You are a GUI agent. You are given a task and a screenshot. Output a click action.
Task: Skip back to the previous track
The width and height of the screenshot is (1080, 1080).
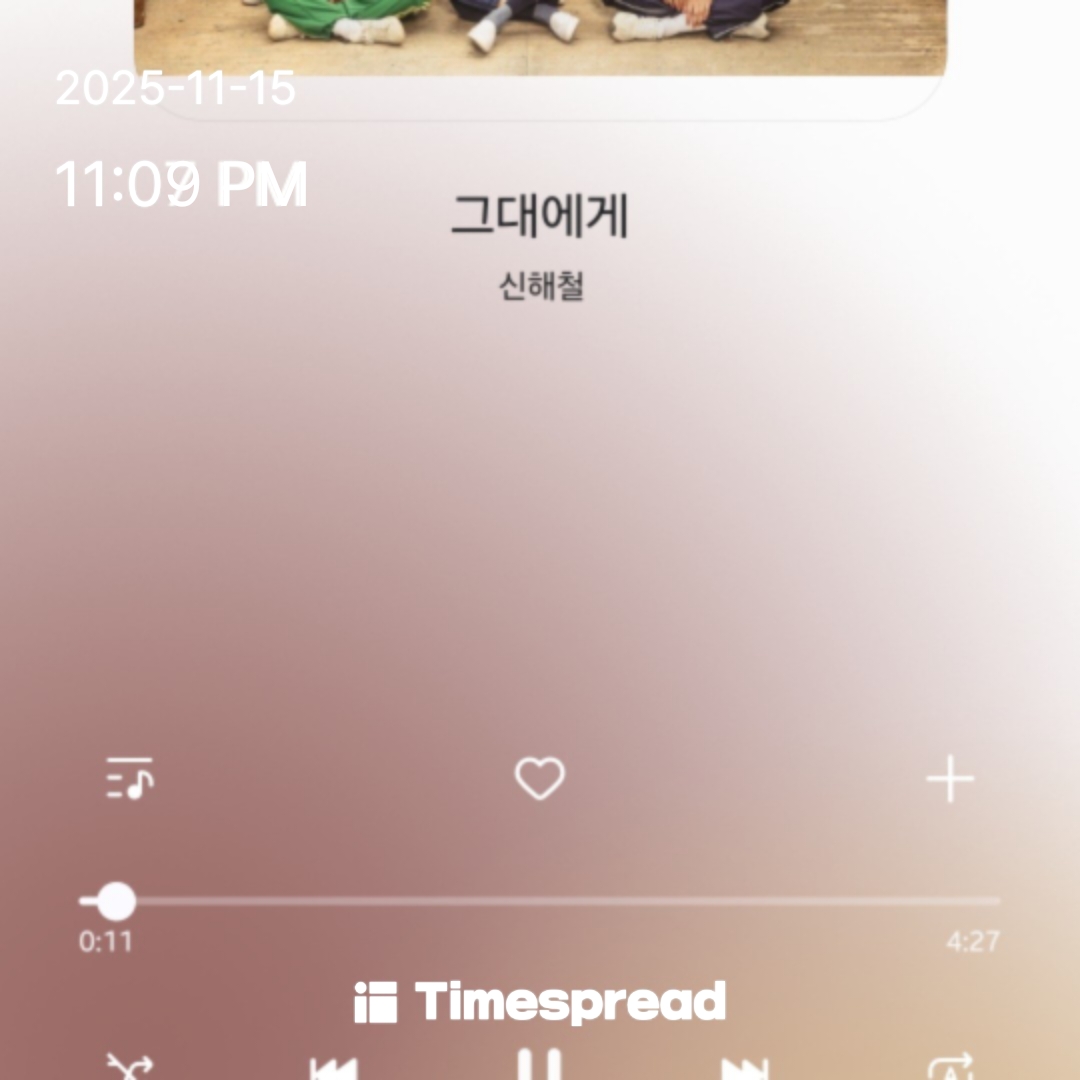click(x=334, y=1068)
